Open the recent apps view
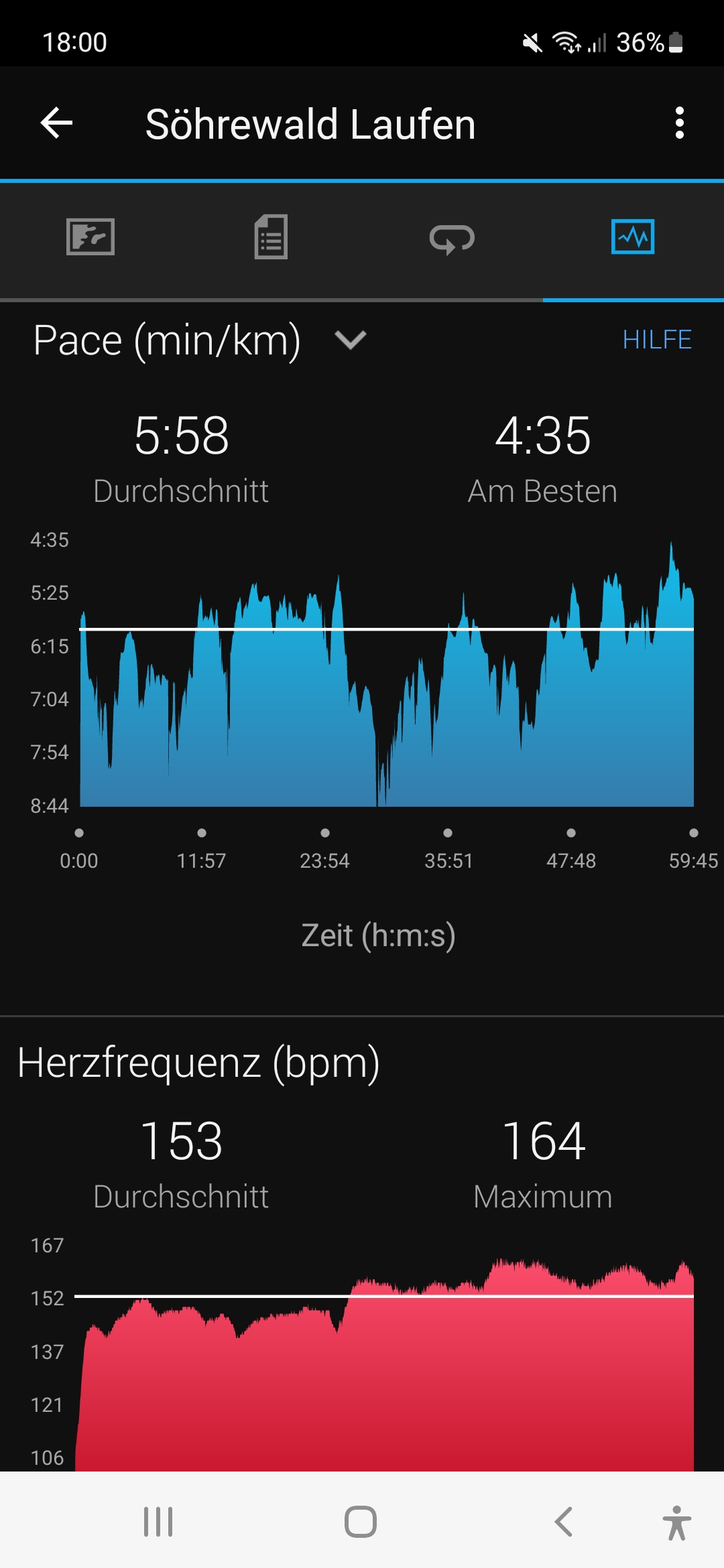Viewport: 724px width, 1568px height. coord(158,1521)
